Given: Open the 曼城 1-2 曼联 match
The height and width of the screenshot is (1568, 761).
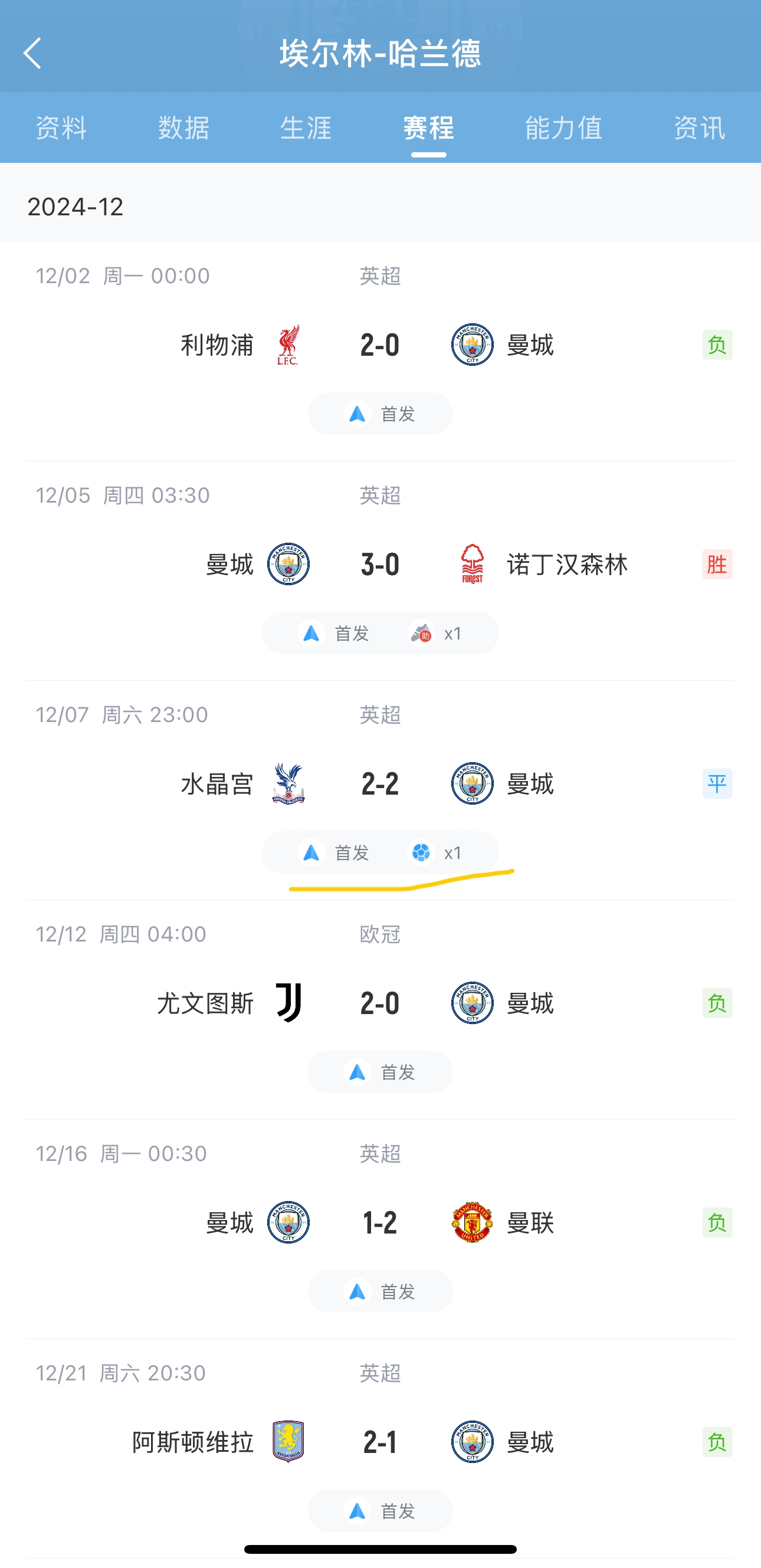Looking at the screenshot, I should coord(380,1229).
